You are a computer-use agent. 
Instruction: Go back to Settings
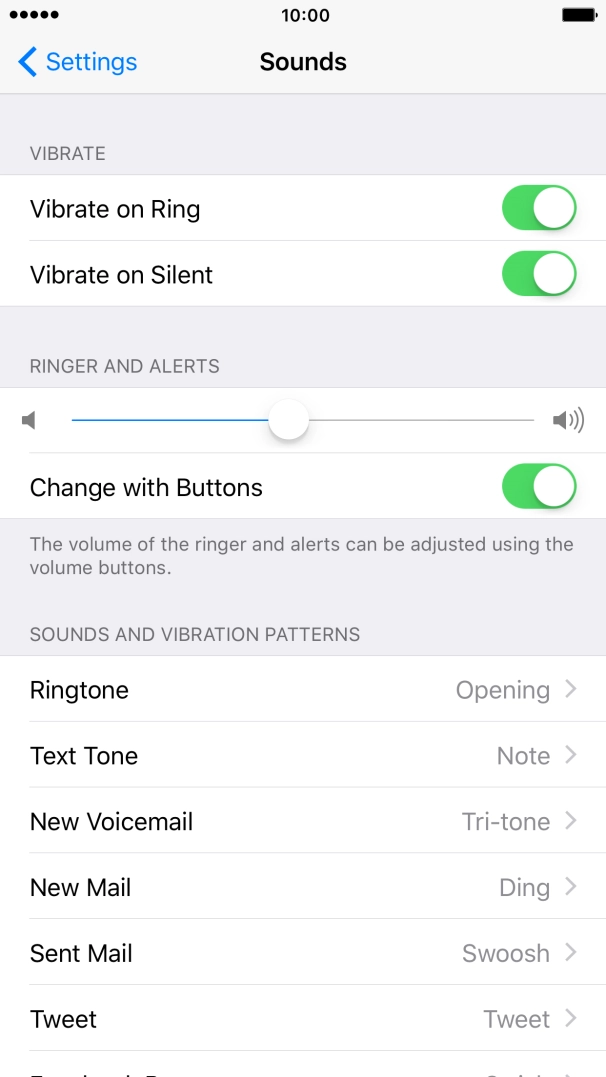coord(78,62)
